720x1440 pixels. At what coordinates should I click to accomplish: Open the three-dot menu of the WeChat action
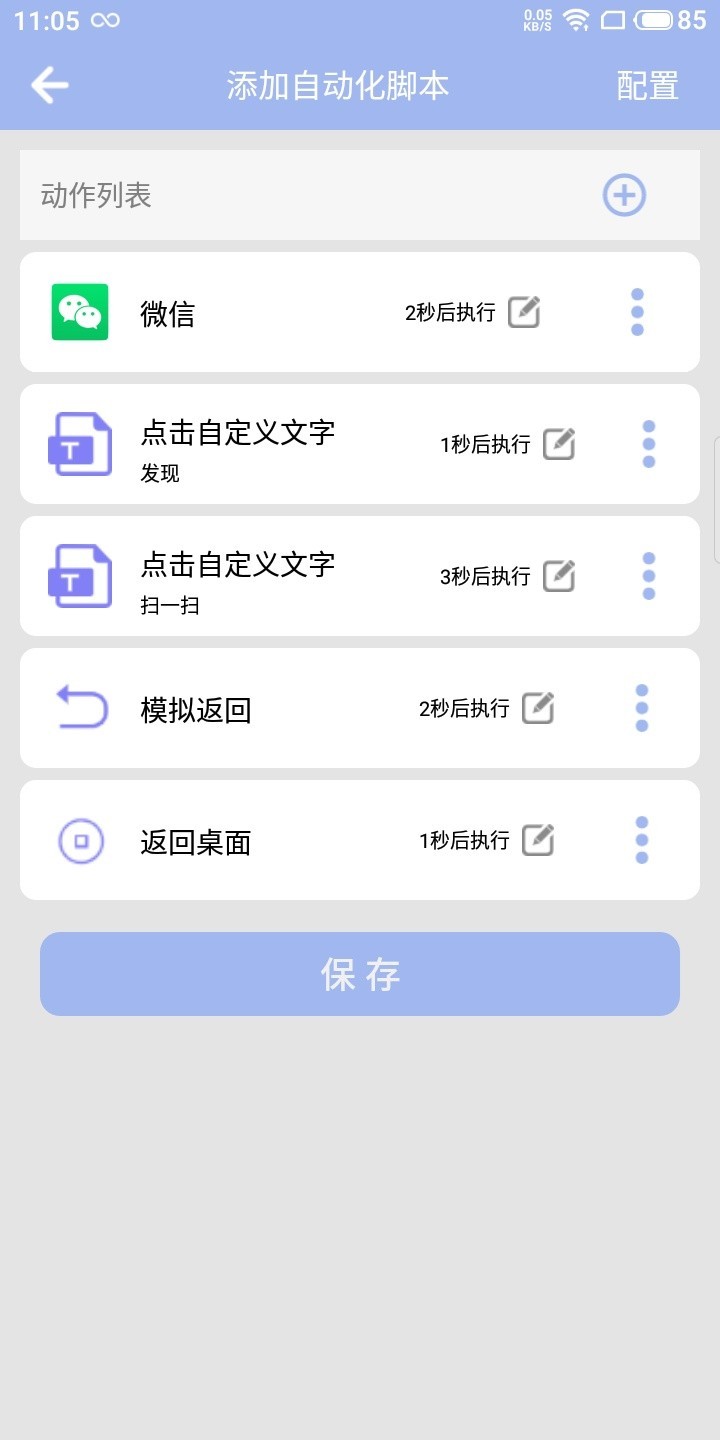(637, 312)
